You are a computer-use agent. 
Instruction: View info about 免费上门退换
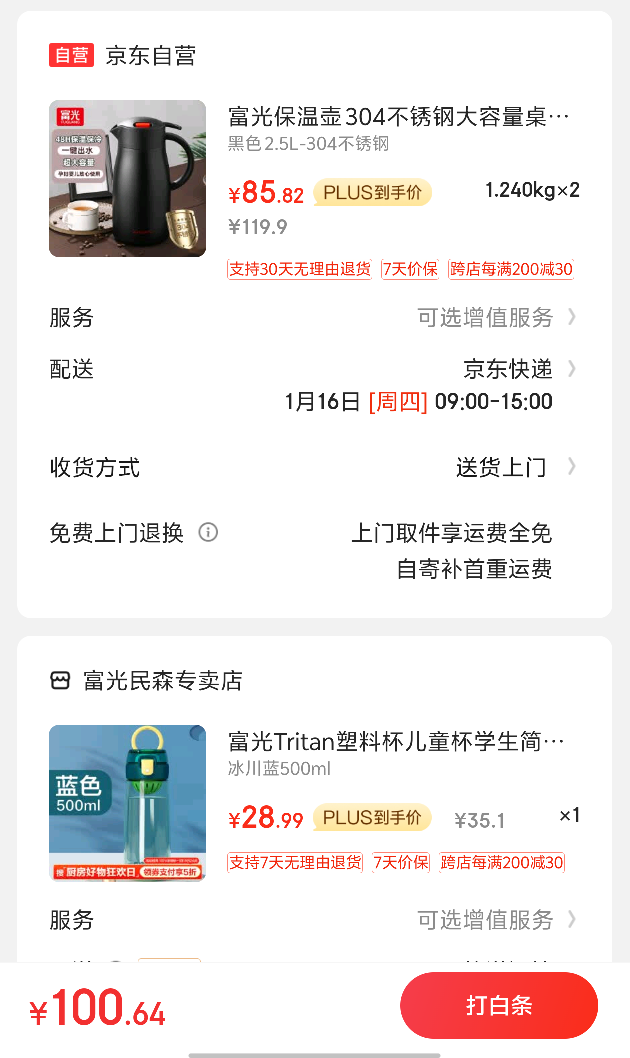pyautogui.click(x=208, y=533)
